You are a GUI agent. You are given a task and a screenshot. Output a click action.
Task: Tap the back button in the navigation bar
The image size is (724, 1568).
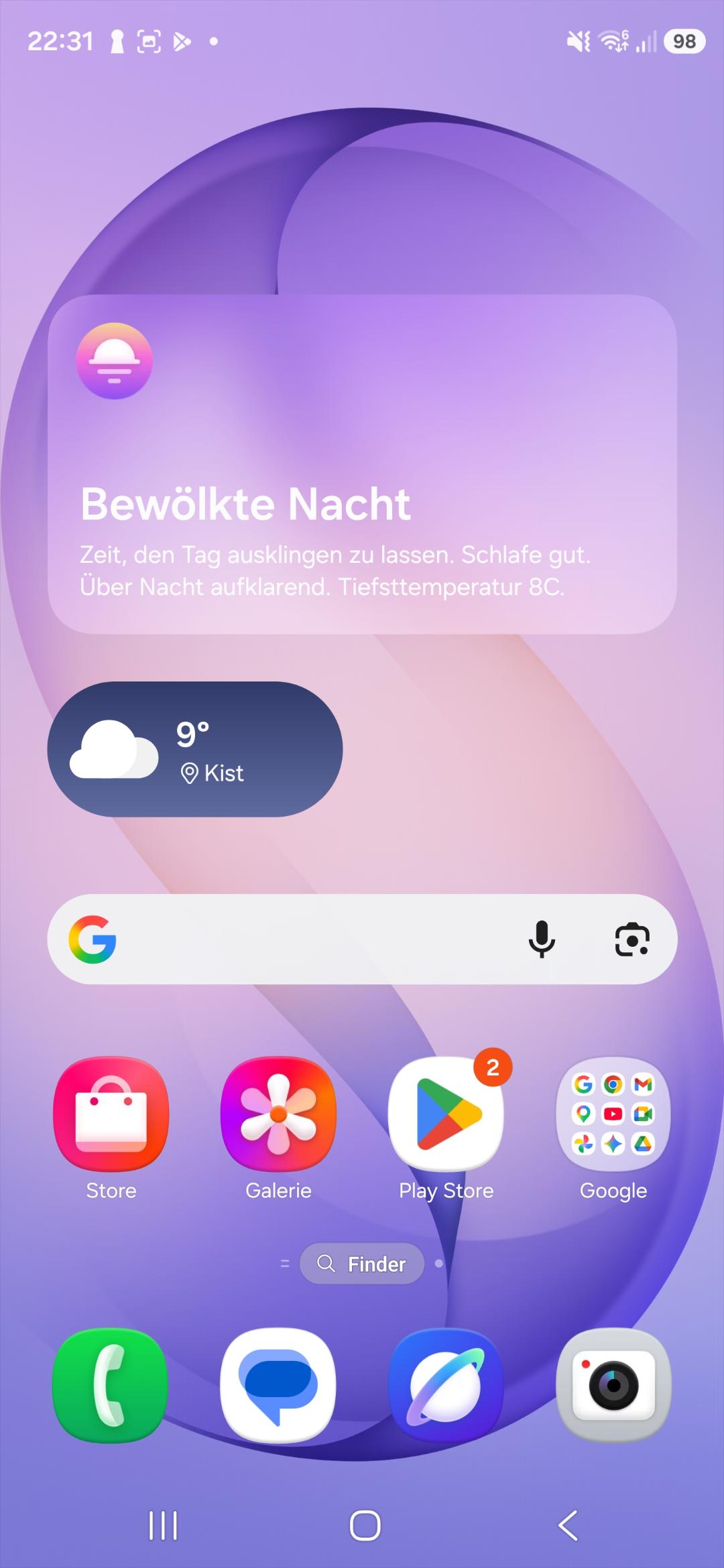(x=568, y=1526)
